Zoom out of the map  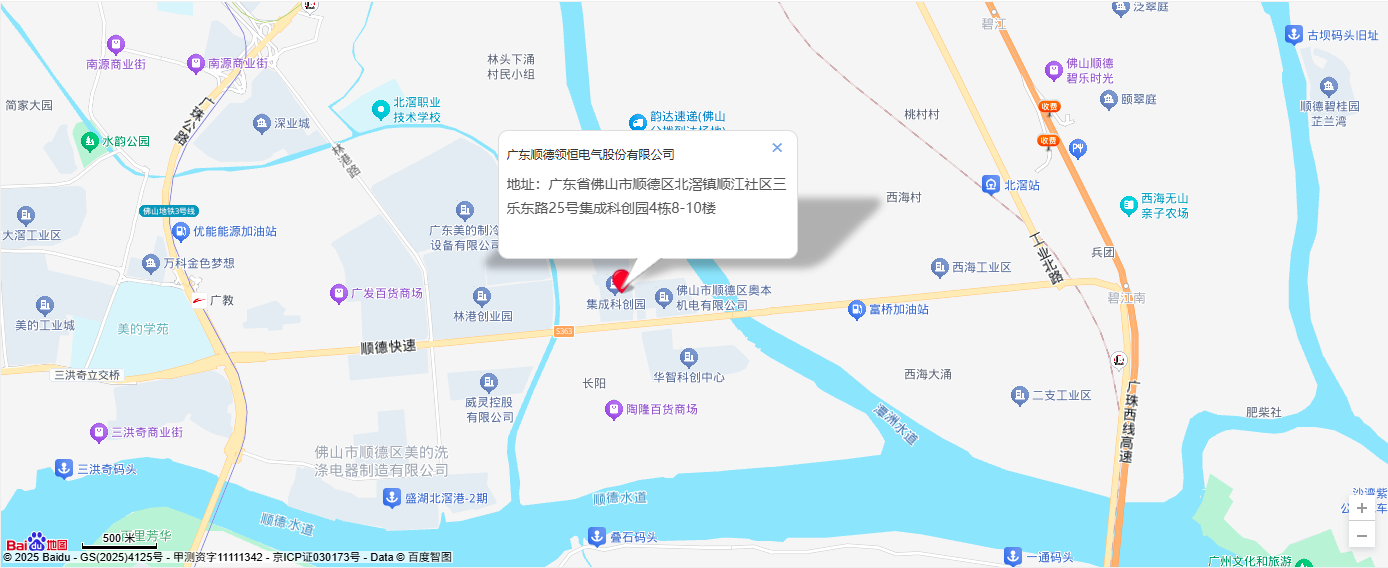click(1361, 536)
